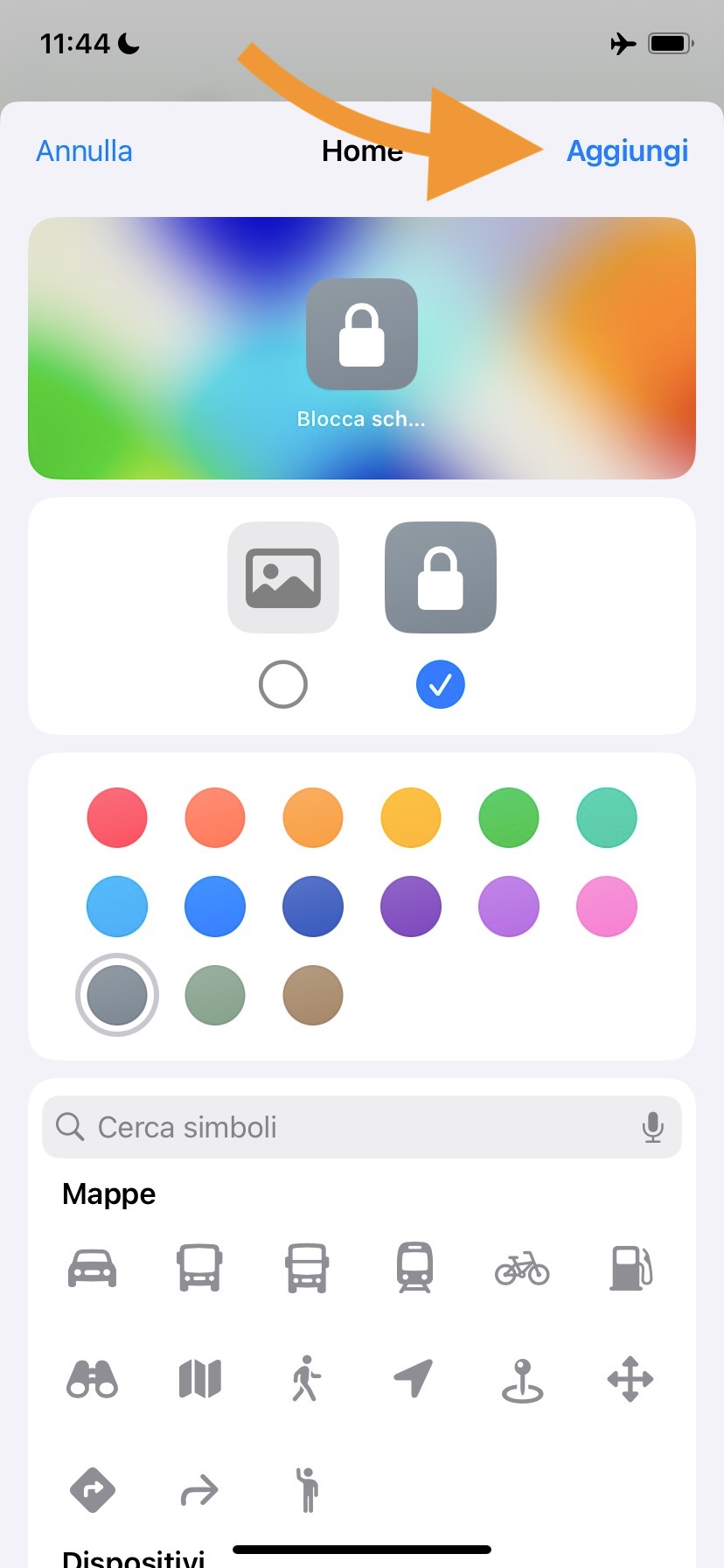Choose the pink color swatch
The height and width of the screenshot is (1568, 724).
click(x=607, y=906)
